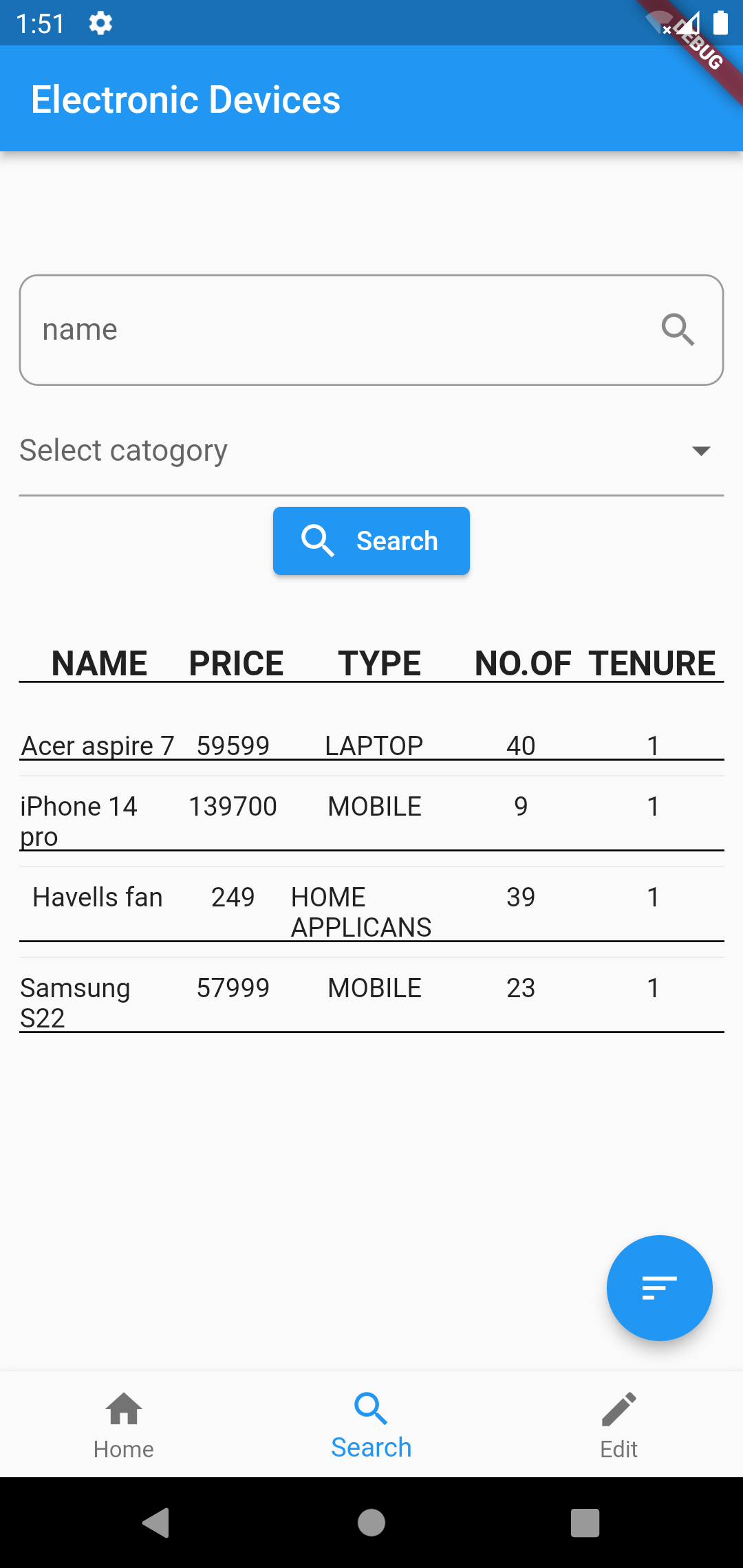Click the settings gear in the status bar

pyautogui.click(x=100, y=23)
